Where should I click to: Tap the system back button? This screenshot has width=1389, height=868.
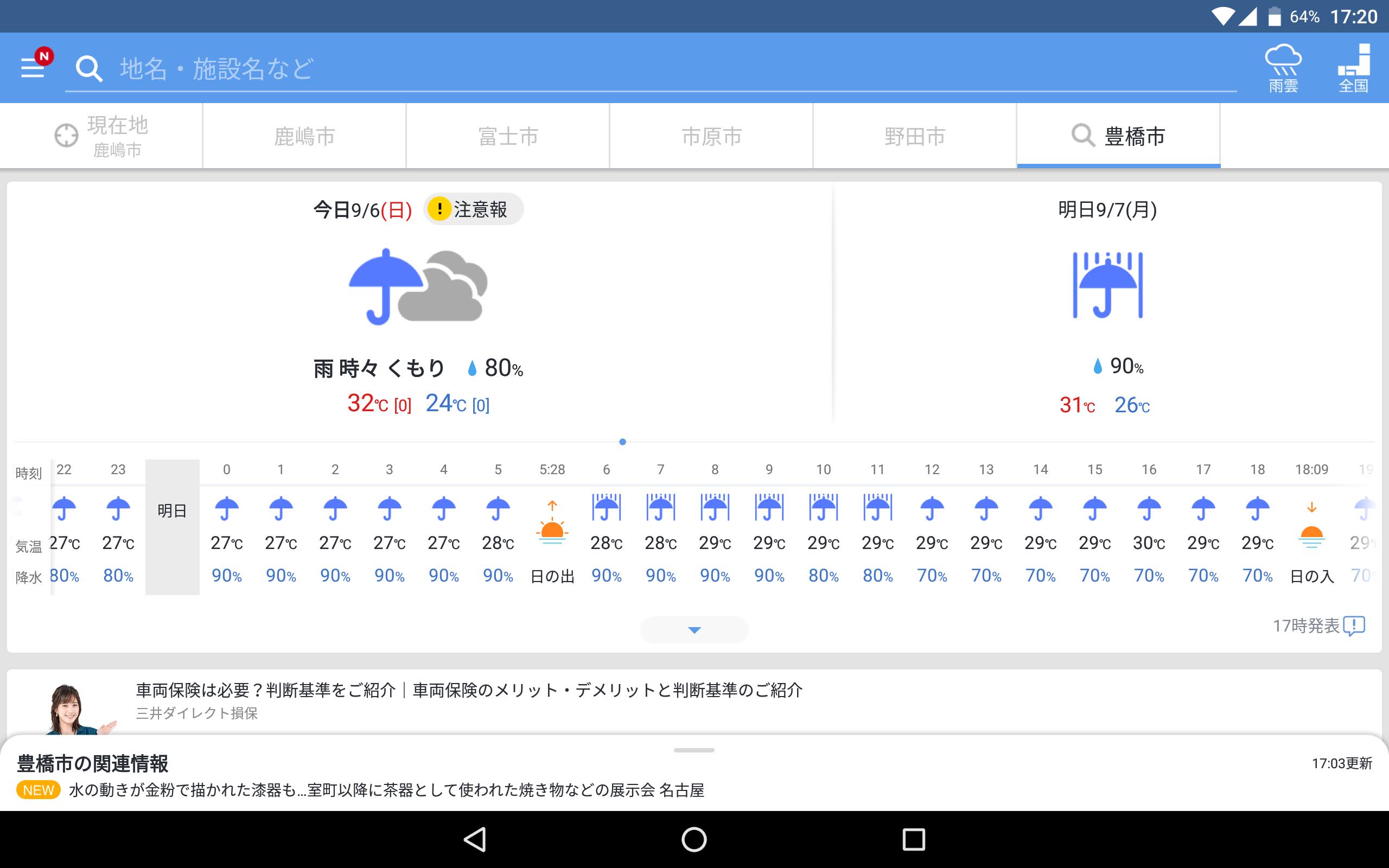475,839
